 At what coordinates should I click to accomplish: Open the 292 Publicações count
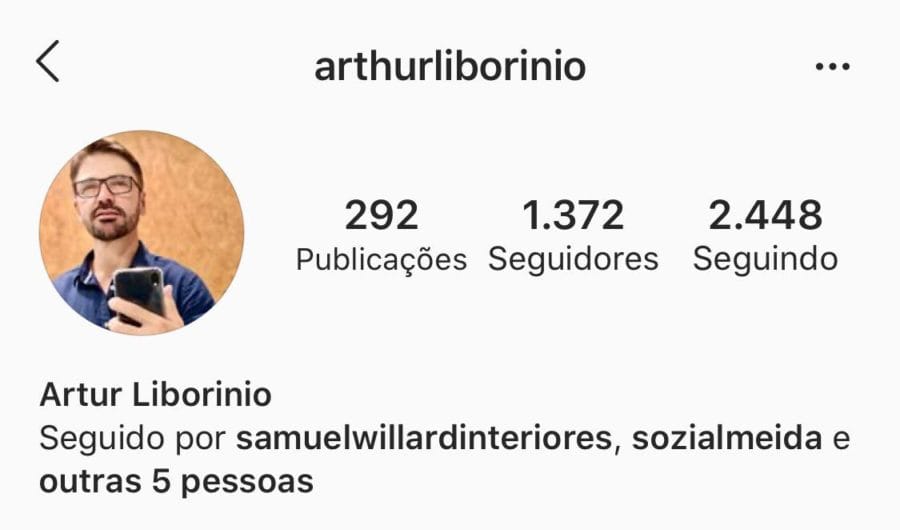click(x=381, y=235)
